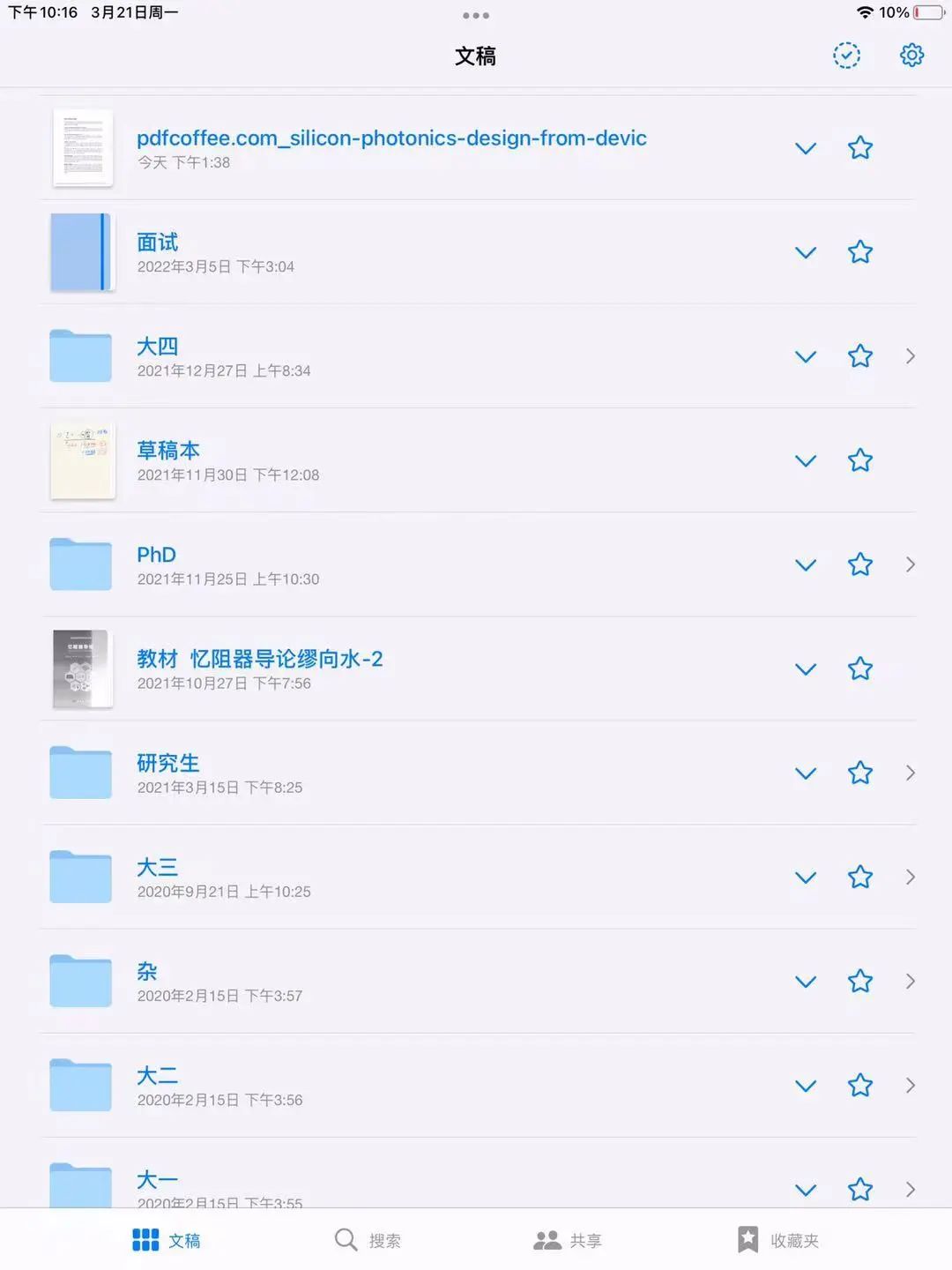Switch to the 搜索 tab
The image size is (952, 1270).
(x=370, y=1239)
